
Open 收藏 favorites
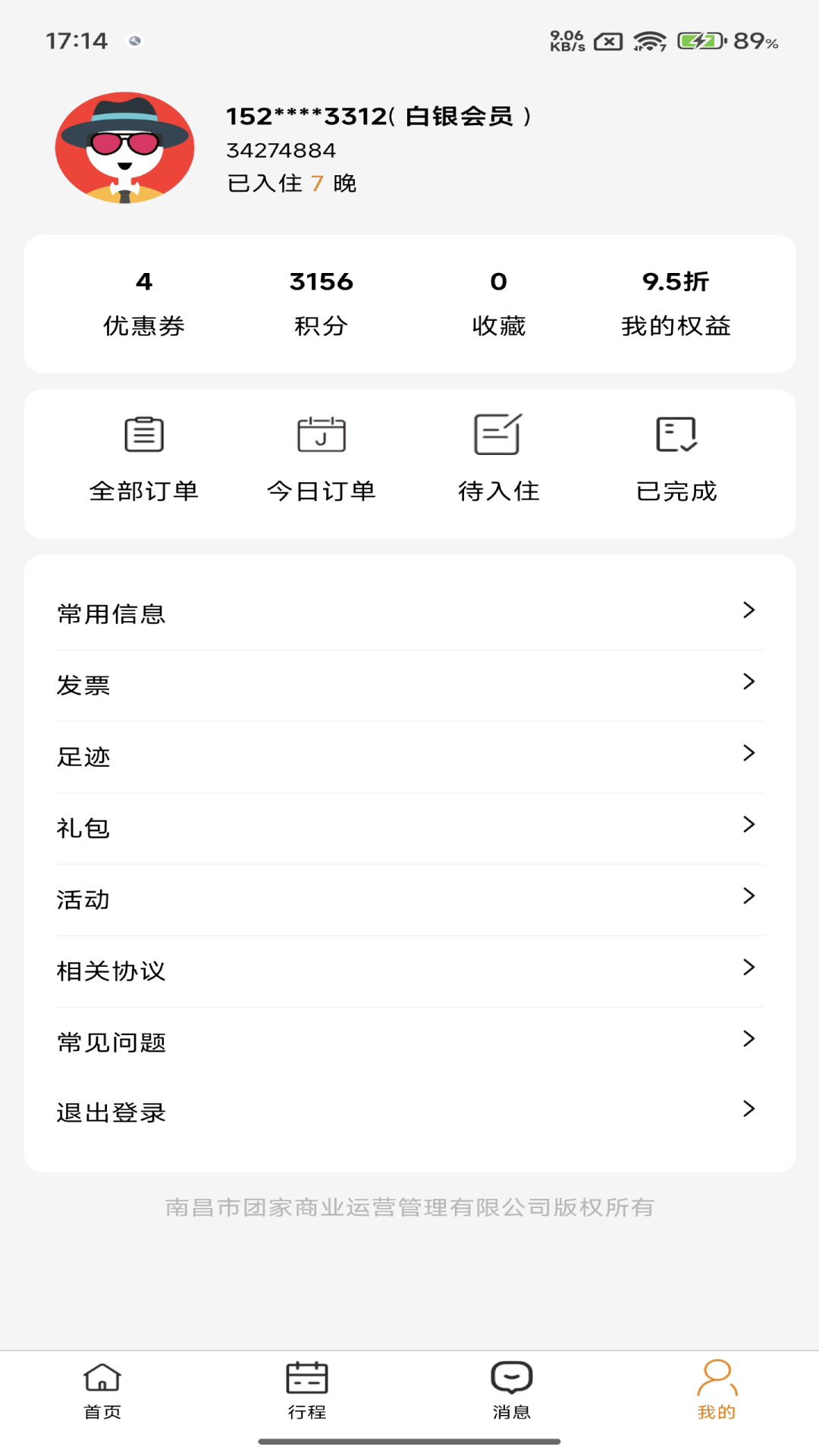click(498, 303)
